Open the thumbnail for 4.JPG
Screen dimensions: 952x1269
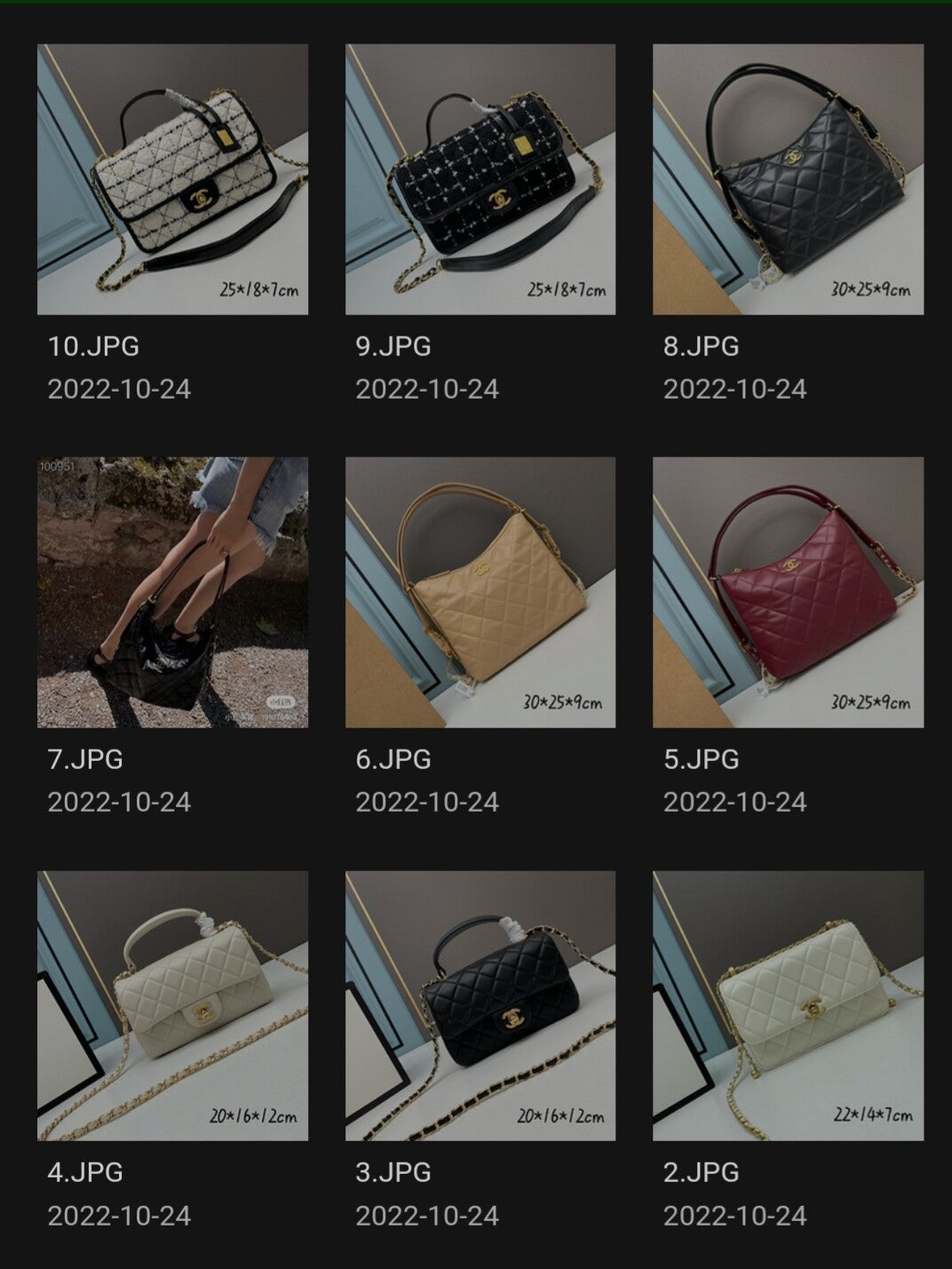[x=172, y=1005]
